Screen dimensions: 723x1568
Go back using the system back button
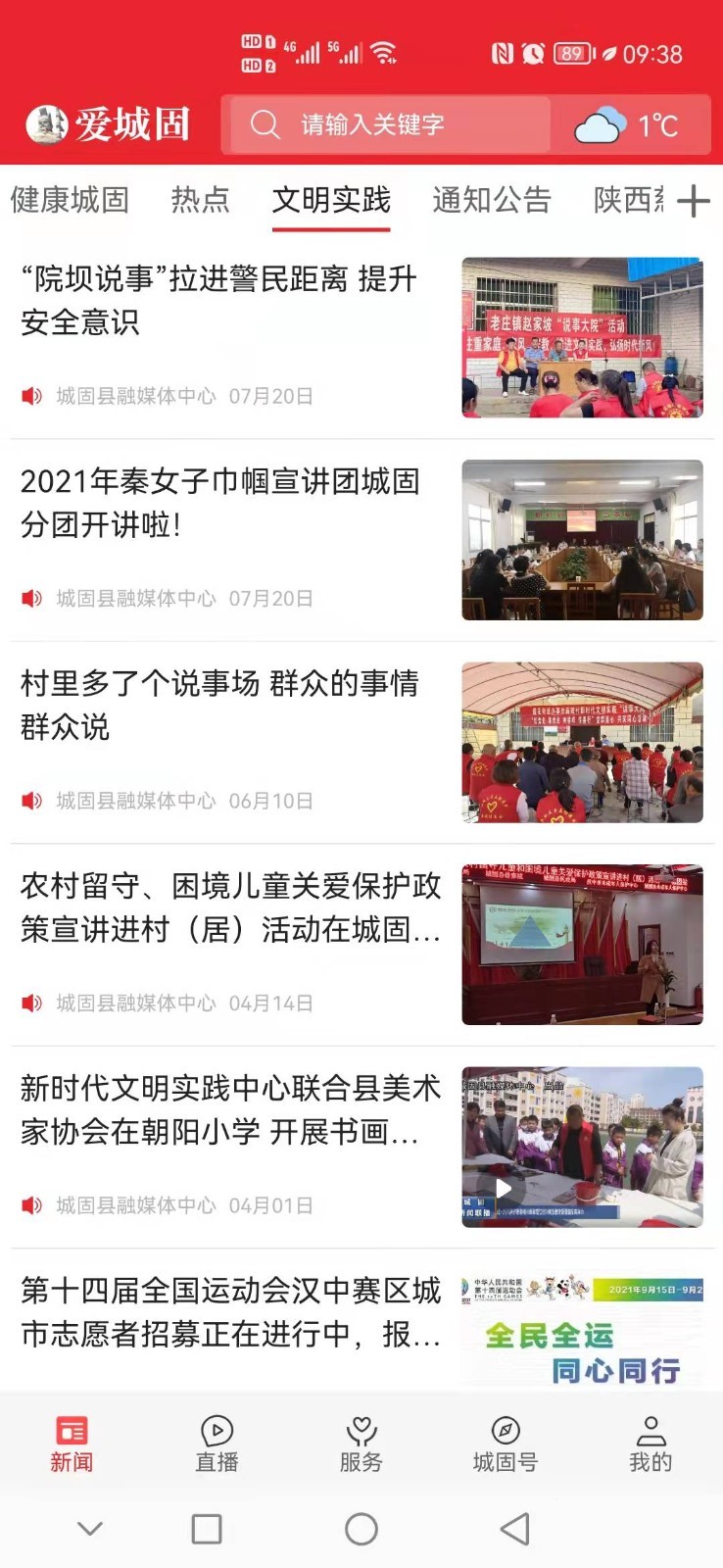point(515,1529)
